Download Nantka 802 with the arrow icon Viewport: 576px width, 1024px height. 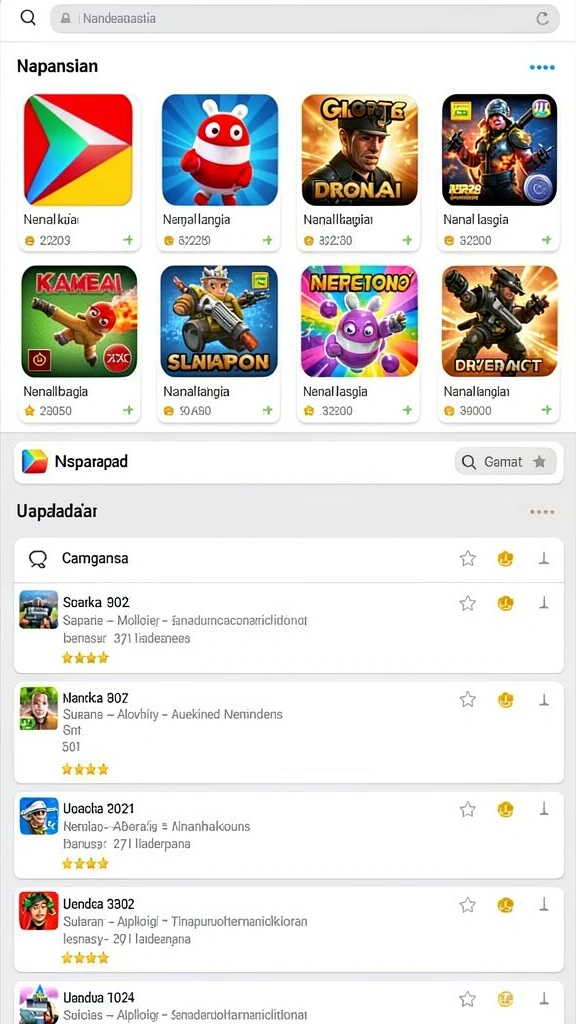point(543,700)
